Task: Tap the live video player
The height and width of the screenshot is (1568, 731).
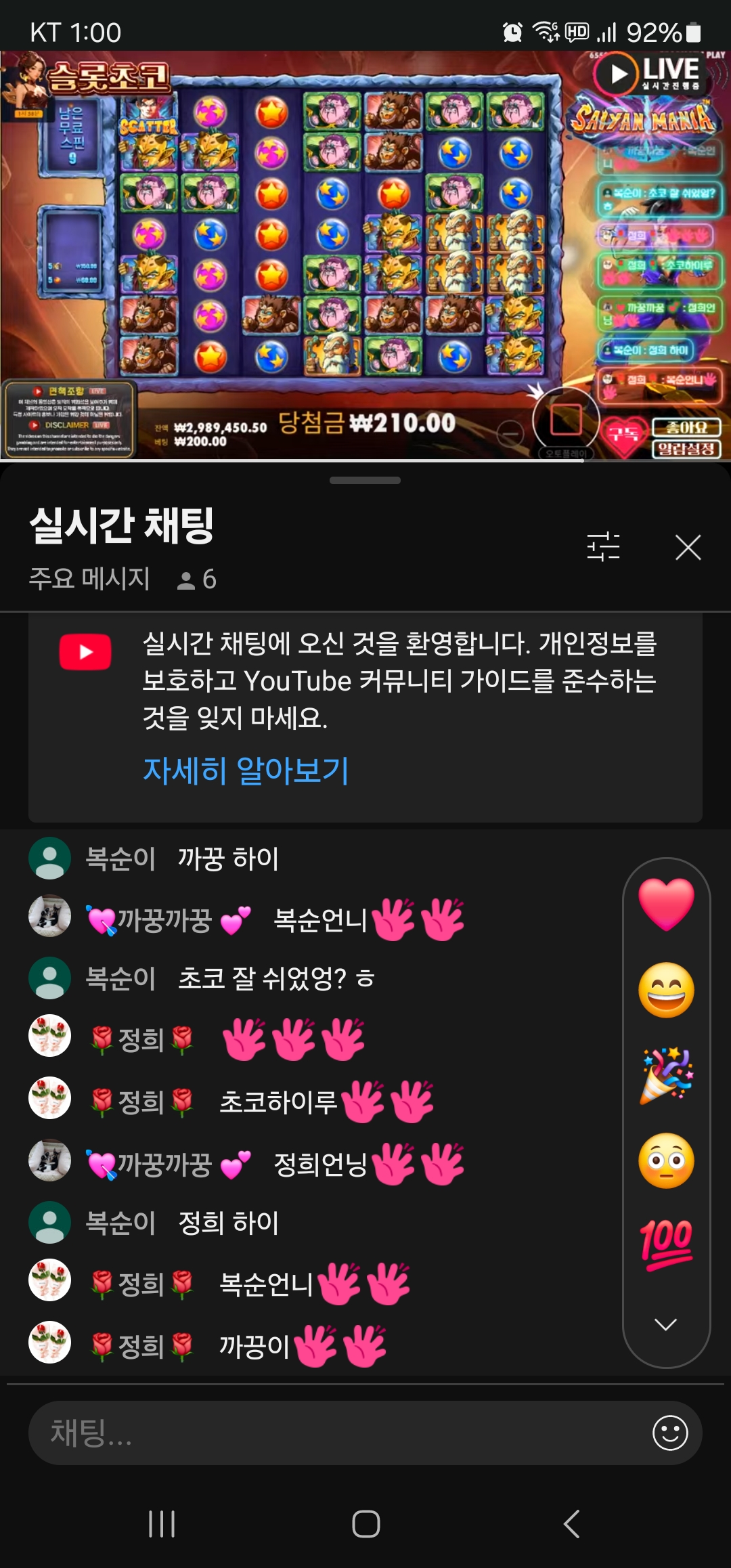Action: (365, 255)
